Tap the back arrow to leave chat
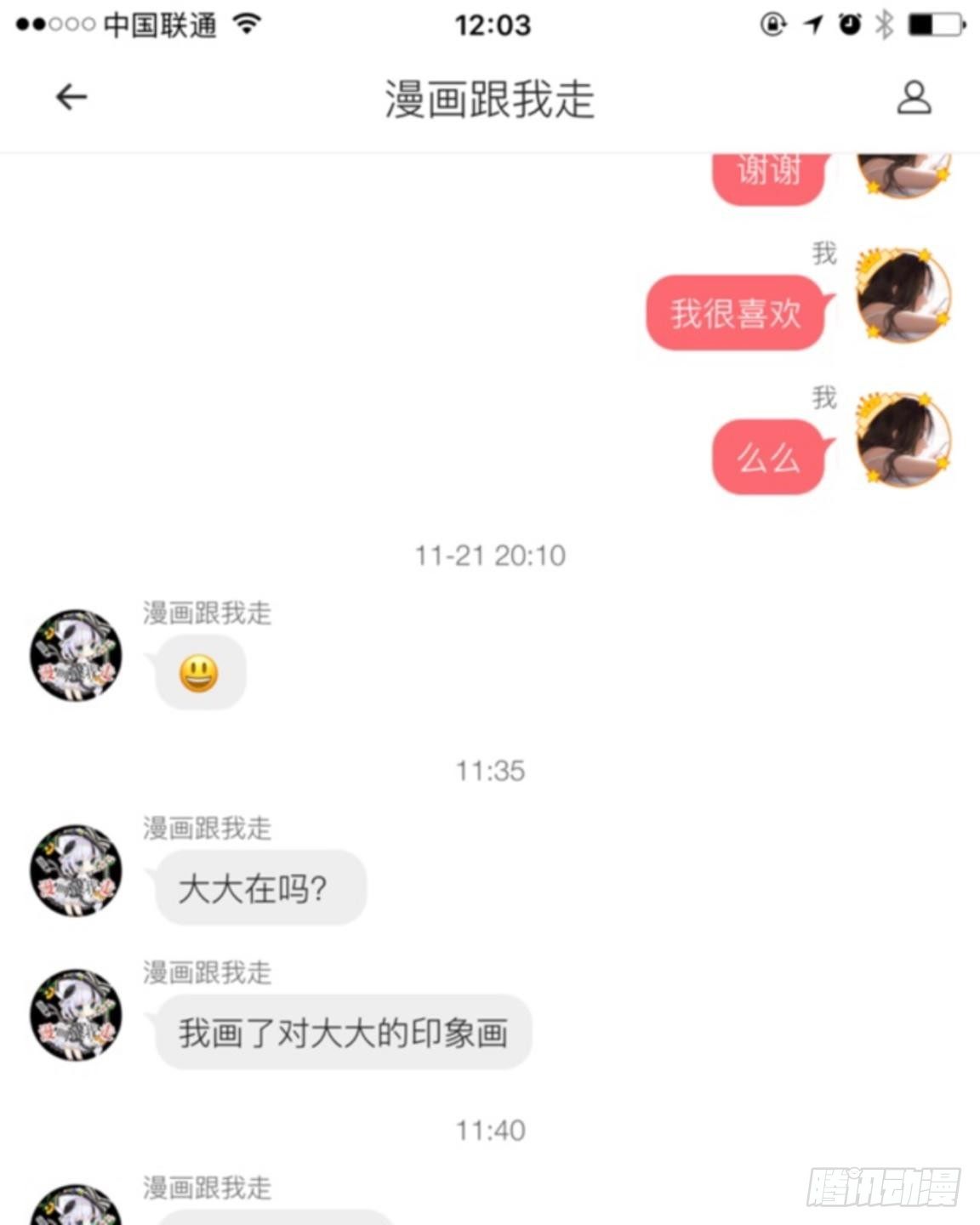Image resolution: width=980 pixels, height=1225 pixels. (71, 96)
